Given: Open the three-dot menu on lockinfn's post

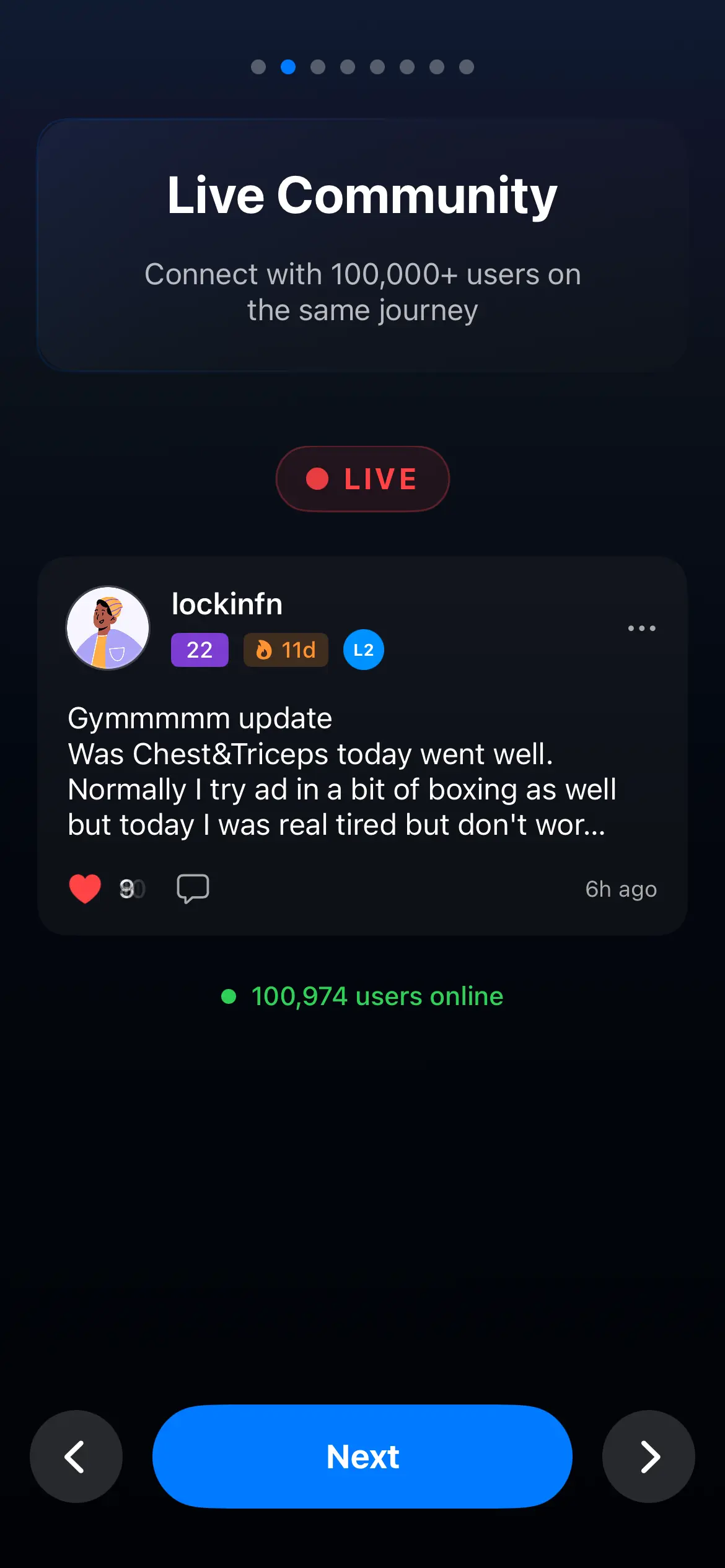Looking at the screenshot, I should coord(641,628).
